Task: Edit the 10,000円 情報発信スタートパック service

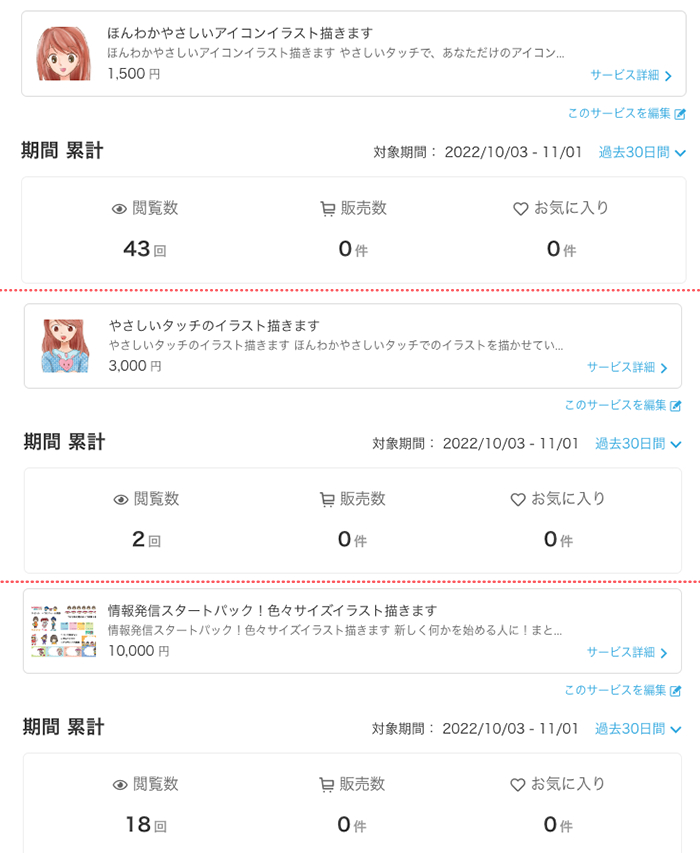Action: (623, 690)
